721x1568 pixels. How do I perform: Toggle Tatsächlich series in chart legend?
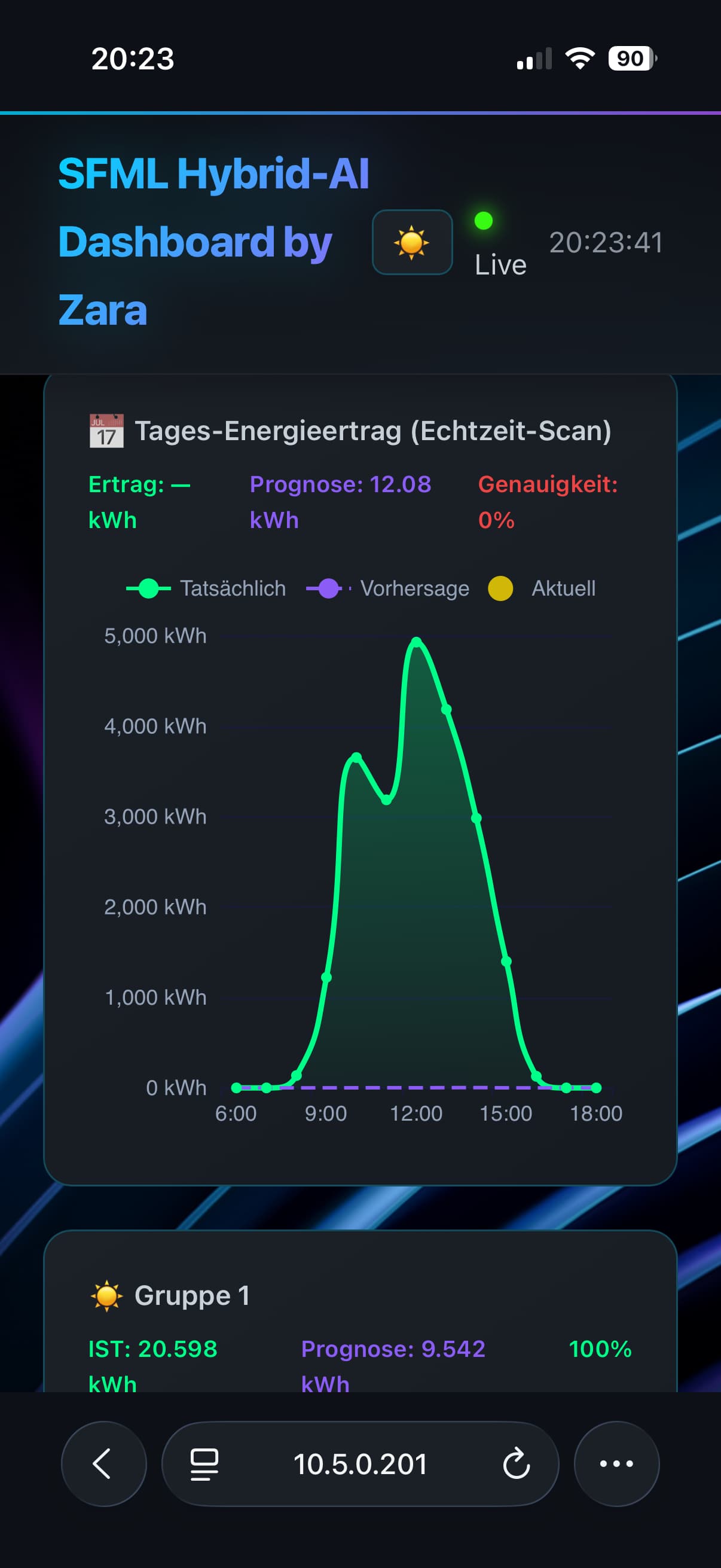click(207, 588)
